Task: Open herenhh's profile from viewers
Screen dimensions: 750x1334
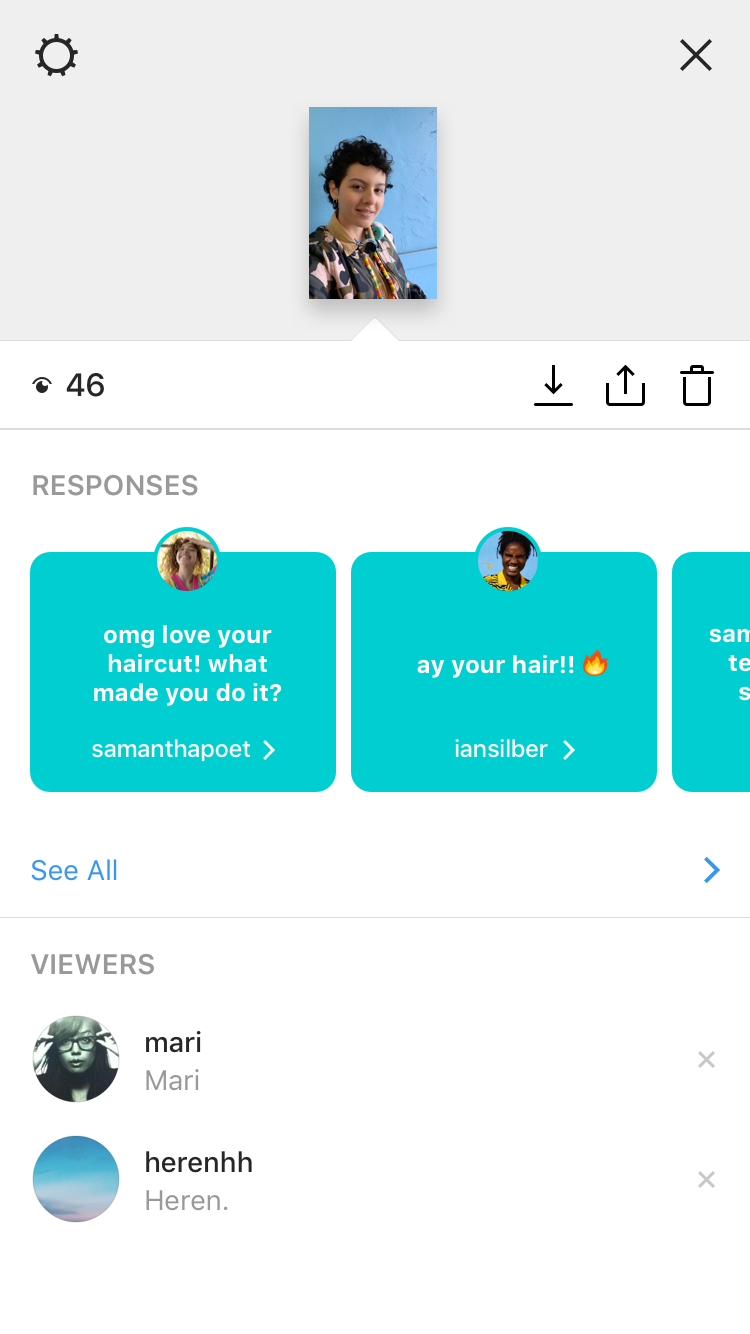Action: [198, 1179]
